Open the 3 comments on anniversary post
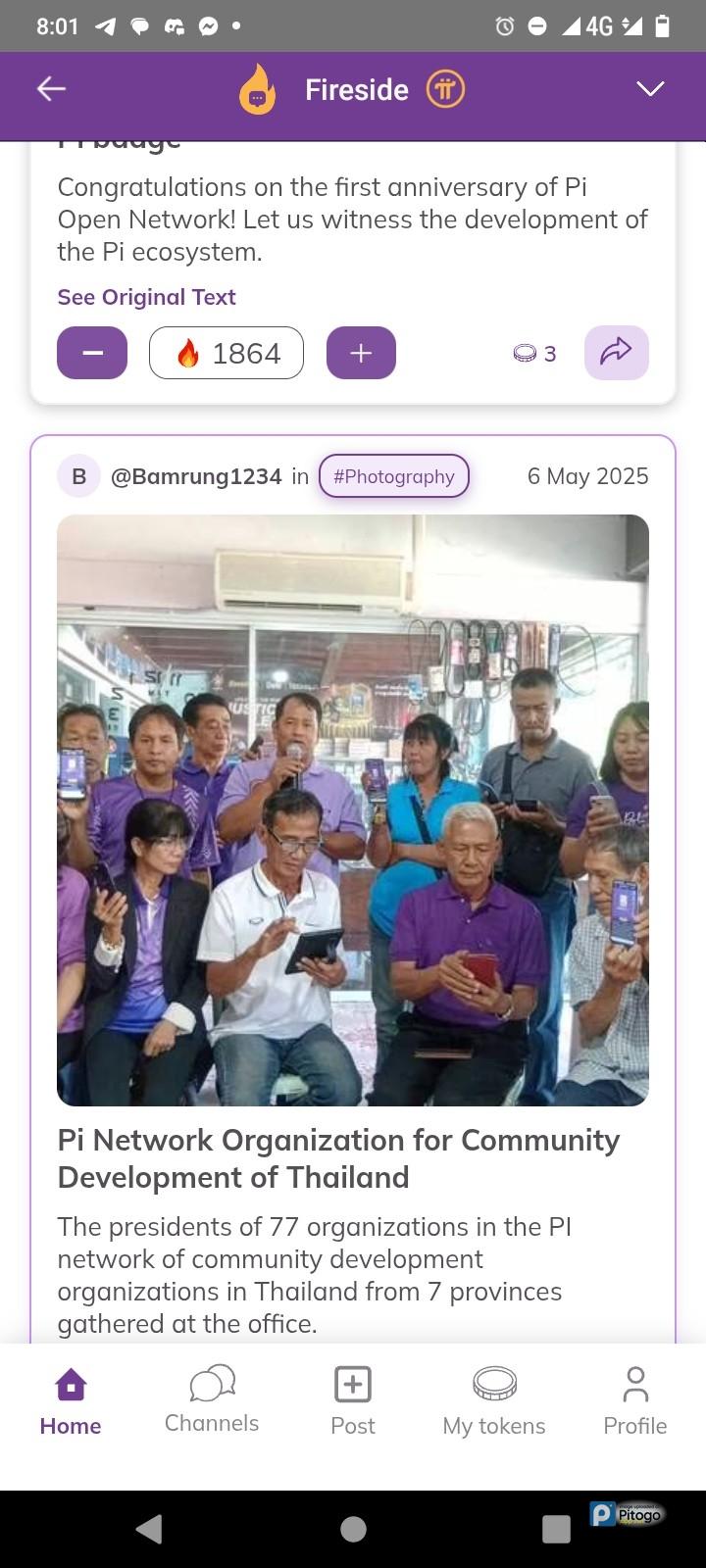The height and width of the screenshot is (1568, 706). (535, 354)
